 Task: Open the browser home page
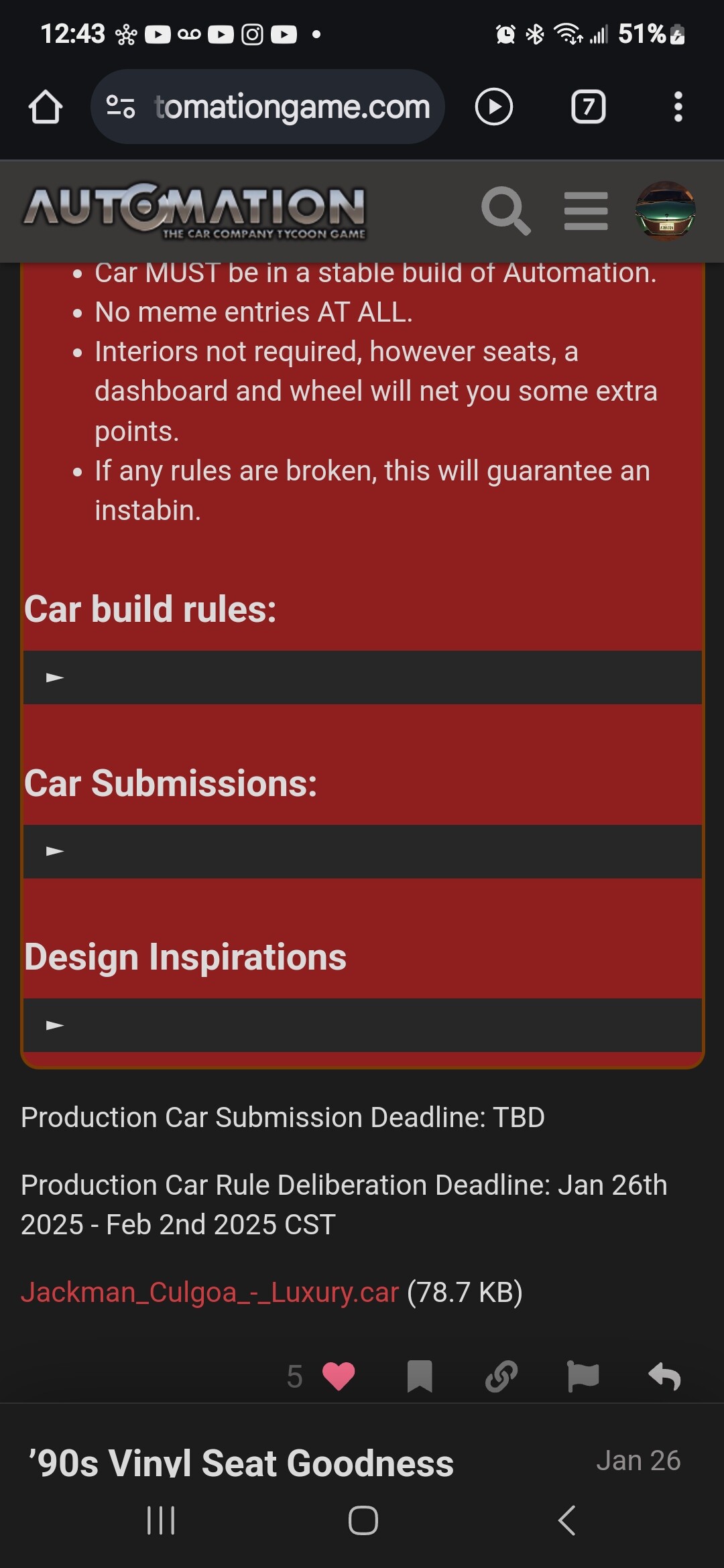tap(46, 107)
